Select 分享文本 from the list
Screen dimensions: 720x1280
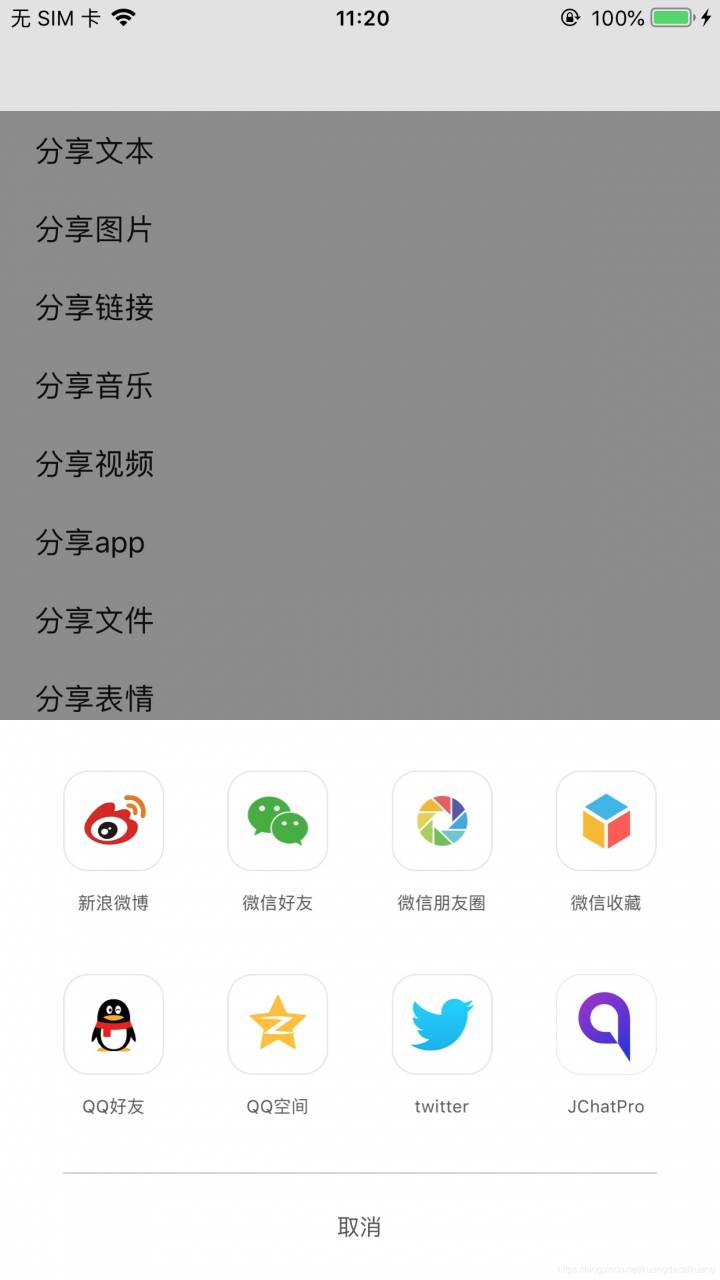(93, 152)
